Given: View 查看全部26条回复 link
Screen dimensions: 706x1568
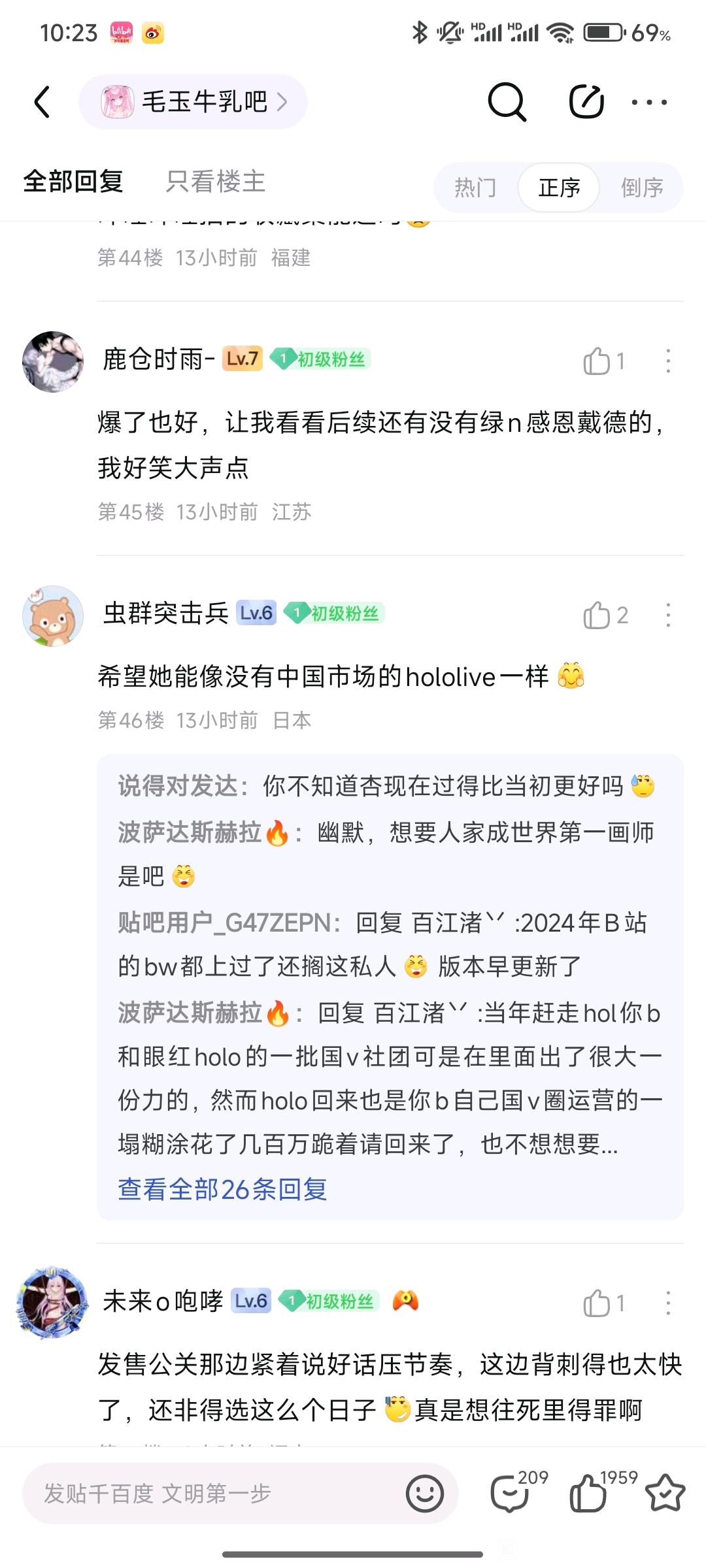Looking at the screenshot, I should pyautogui.click(x=222, y=1189).
